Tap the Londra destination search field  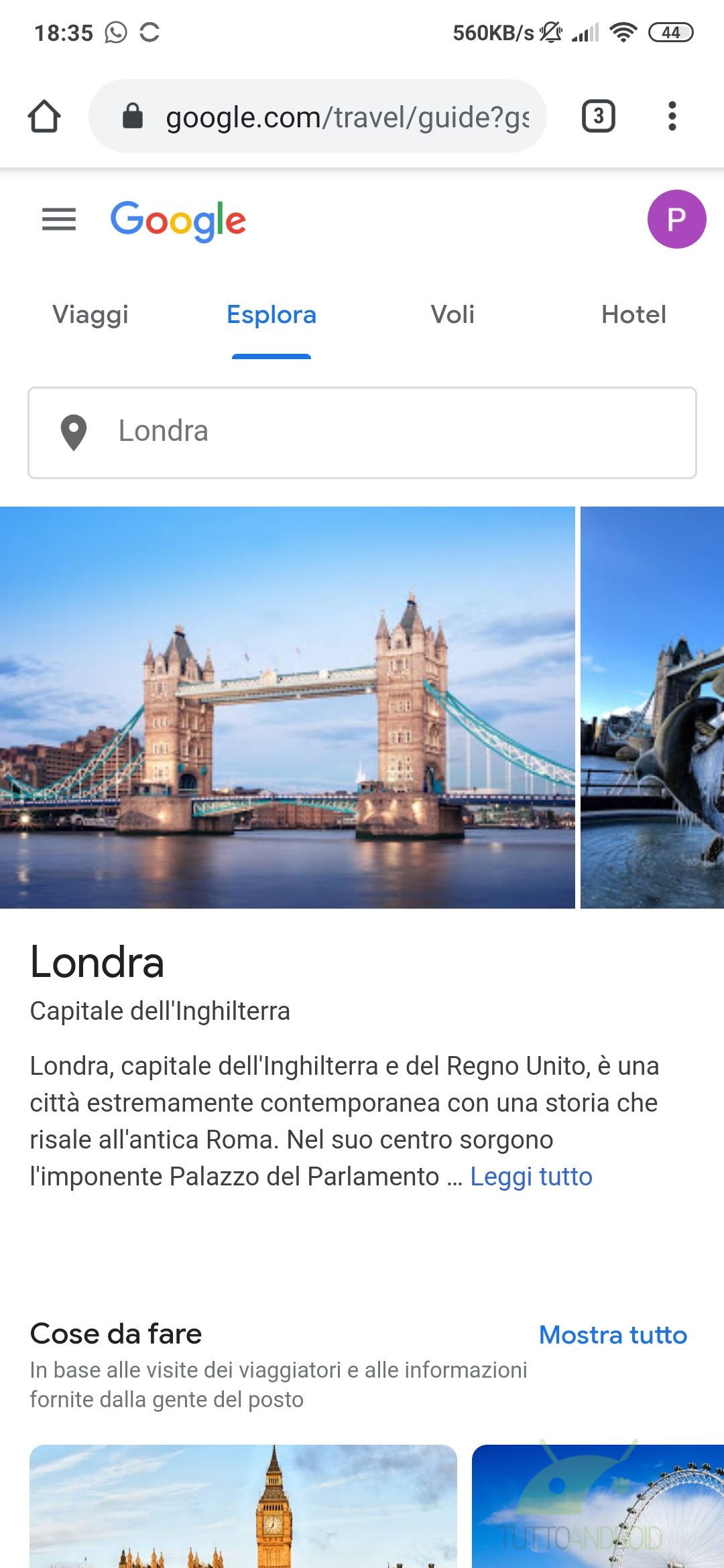click(x=362, y=432)
